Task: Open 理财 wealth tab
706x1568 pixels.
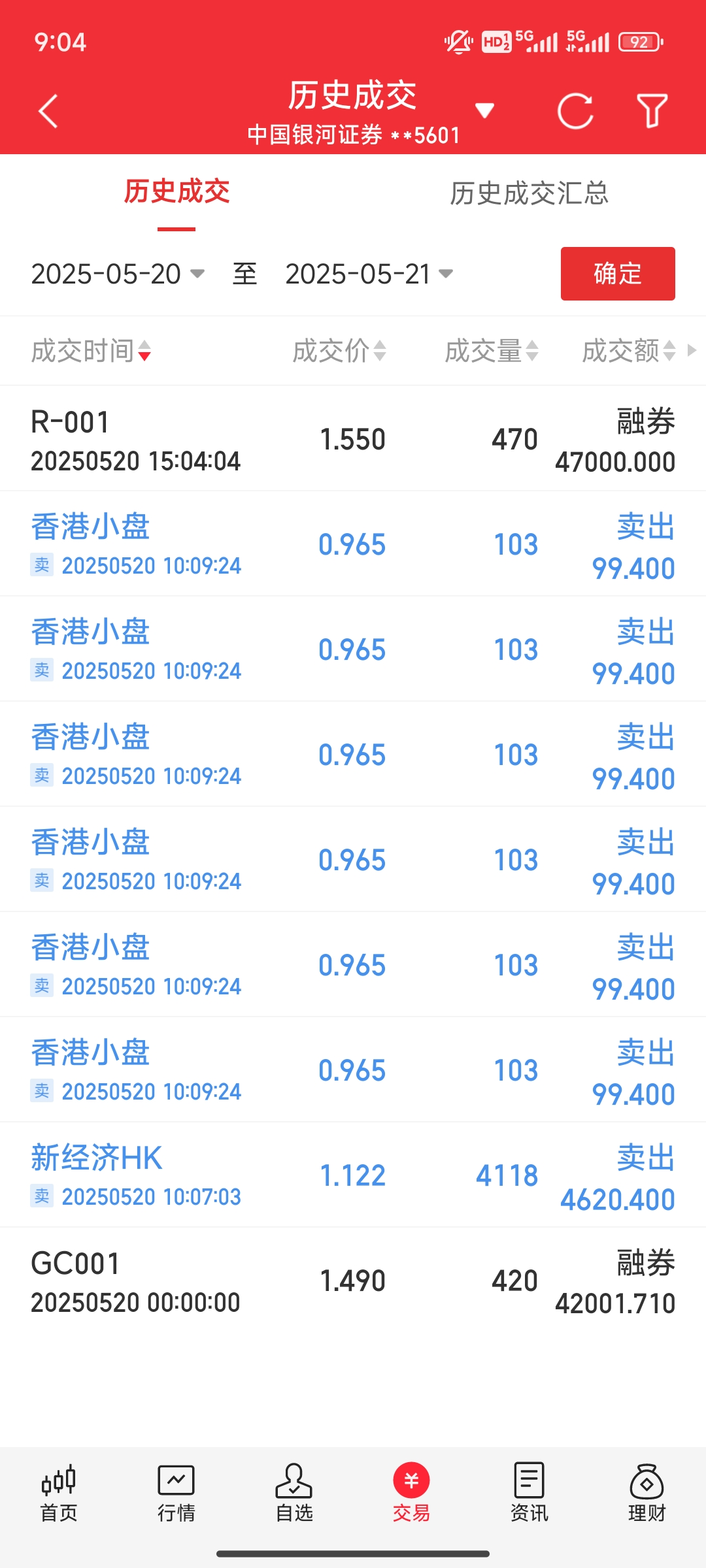Action: [647, 1494]
